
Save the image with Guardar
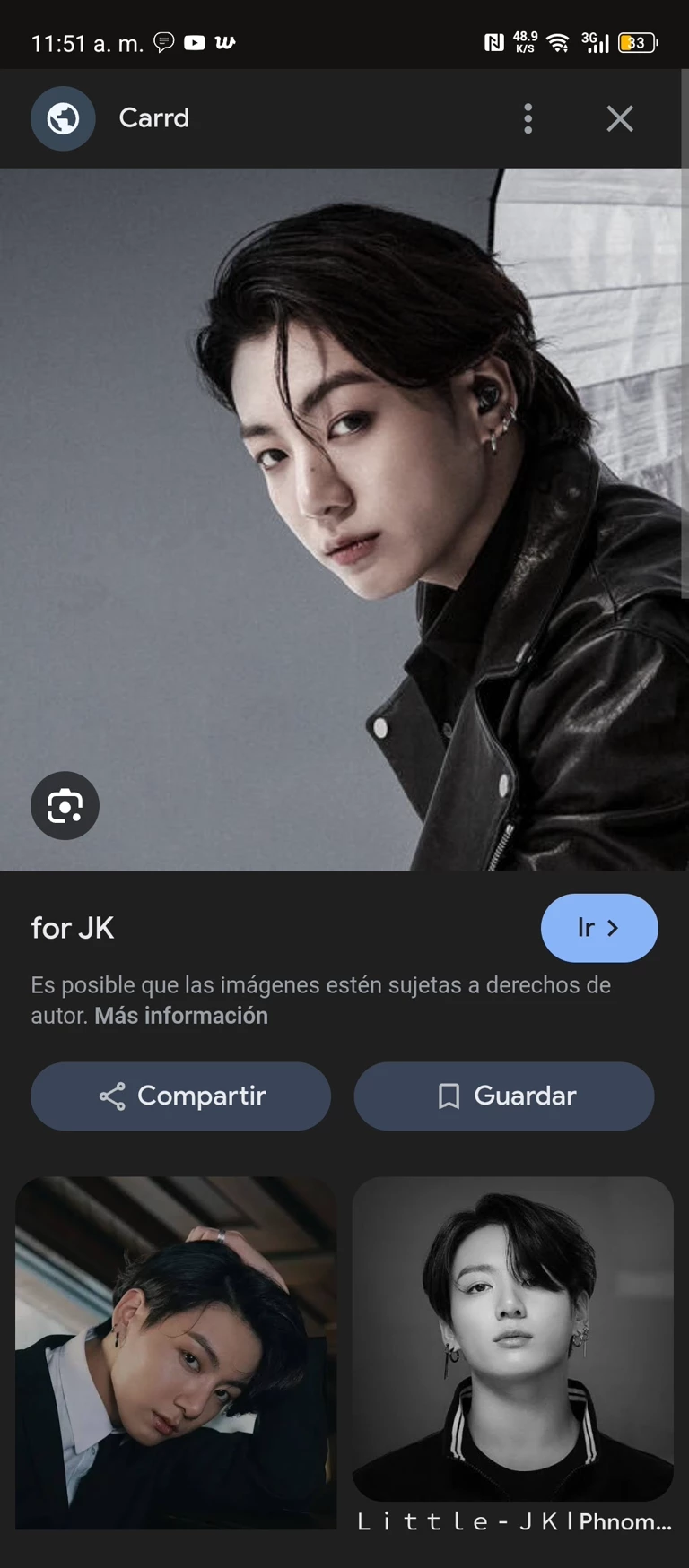[504, 1096]
